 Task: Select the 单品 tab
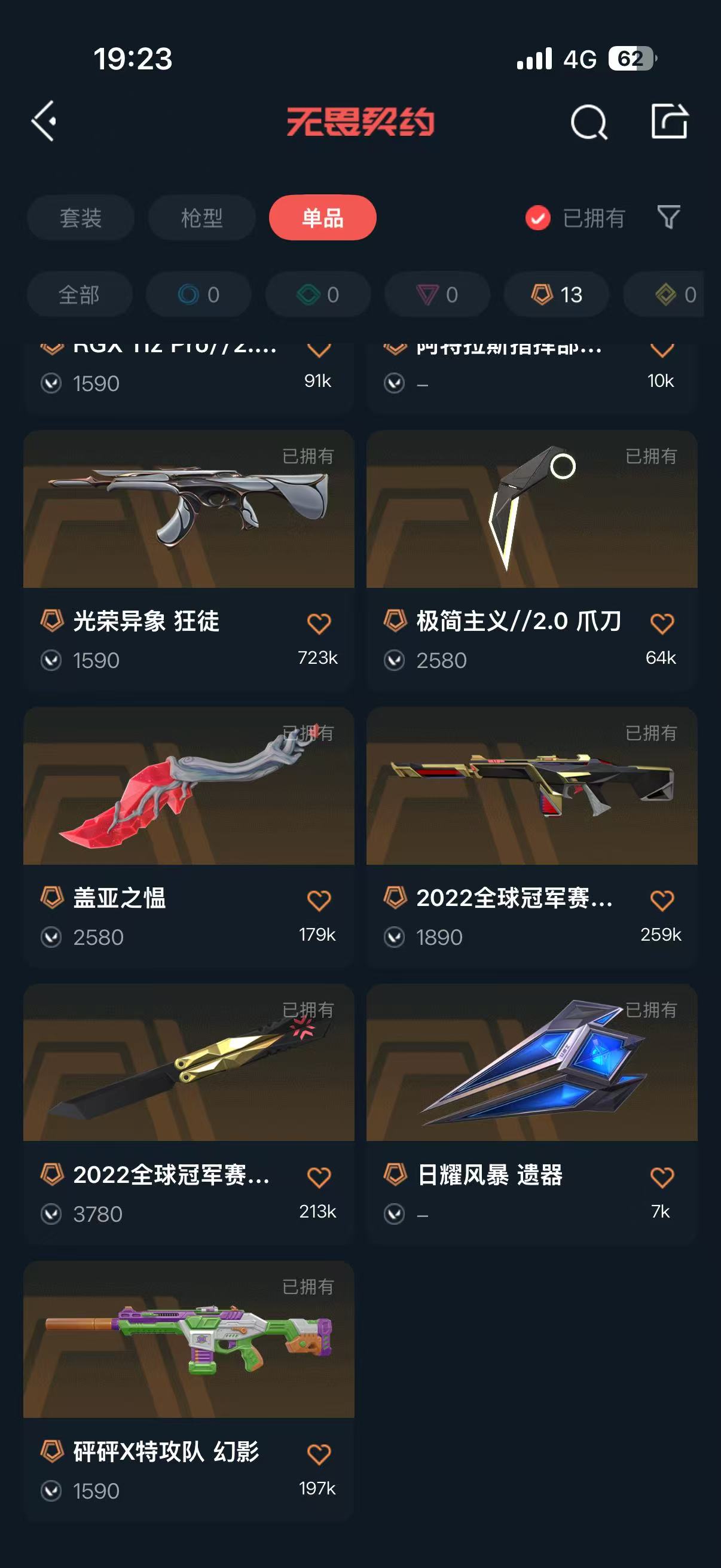pyautogui.click(x=322, y=218)
